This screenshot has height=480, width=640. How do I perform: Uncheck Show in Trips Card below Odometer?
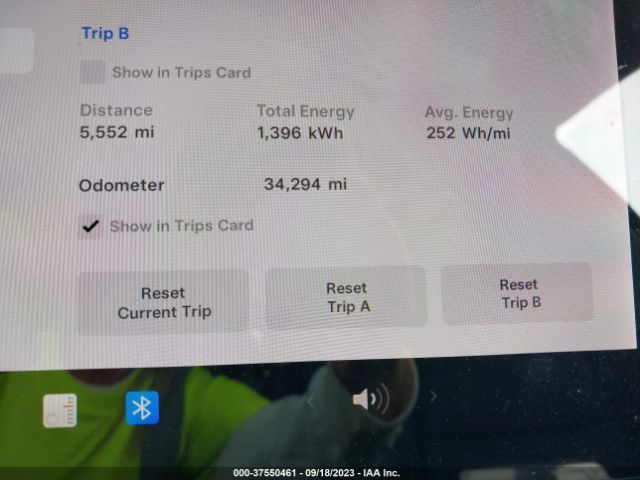click(91, 227)
